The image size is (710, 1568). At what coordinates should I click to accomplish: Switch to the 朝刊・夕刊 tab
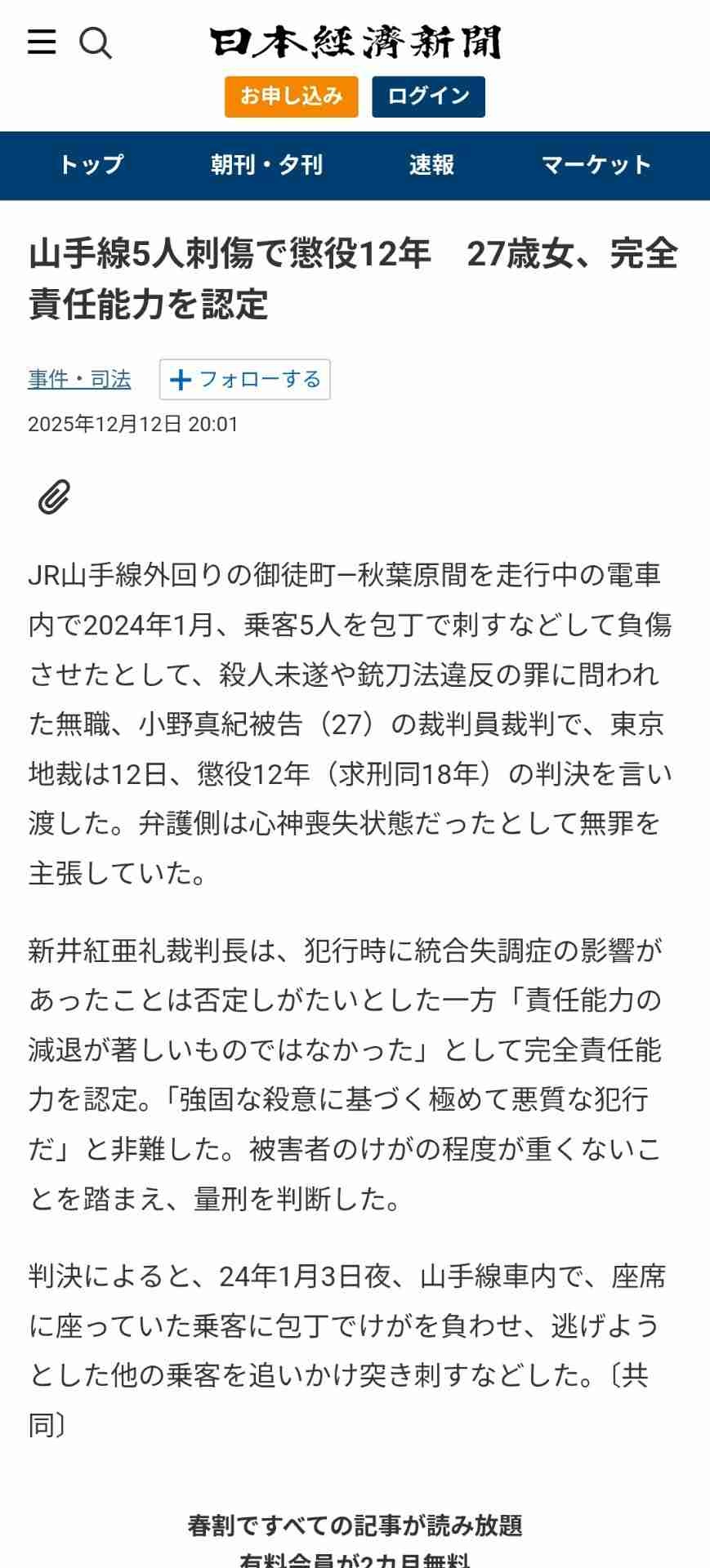(266, 165)
